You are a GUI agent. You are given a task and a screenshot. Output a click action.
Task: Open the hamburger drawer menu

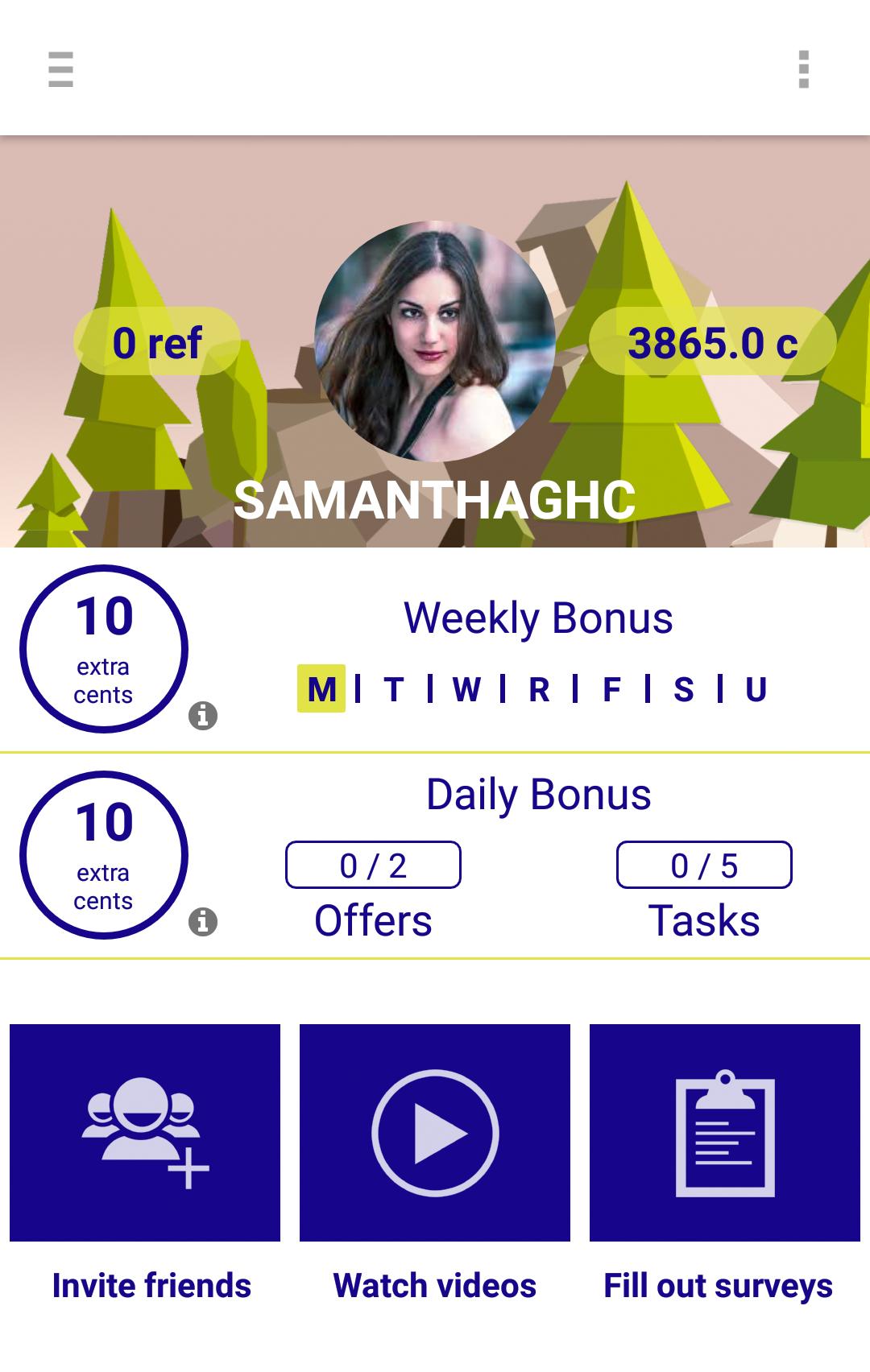(x=60, y=69)
